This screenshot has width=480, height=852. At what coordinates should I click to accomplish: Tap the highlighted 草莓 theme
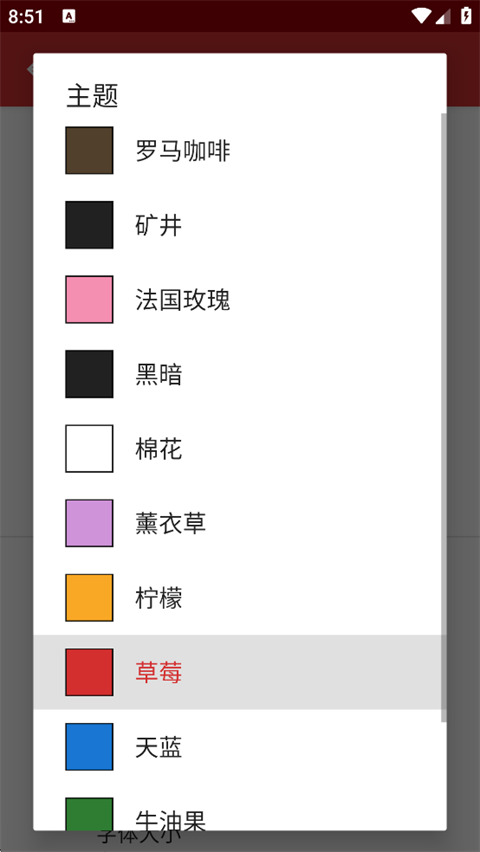tap(240, 672)
